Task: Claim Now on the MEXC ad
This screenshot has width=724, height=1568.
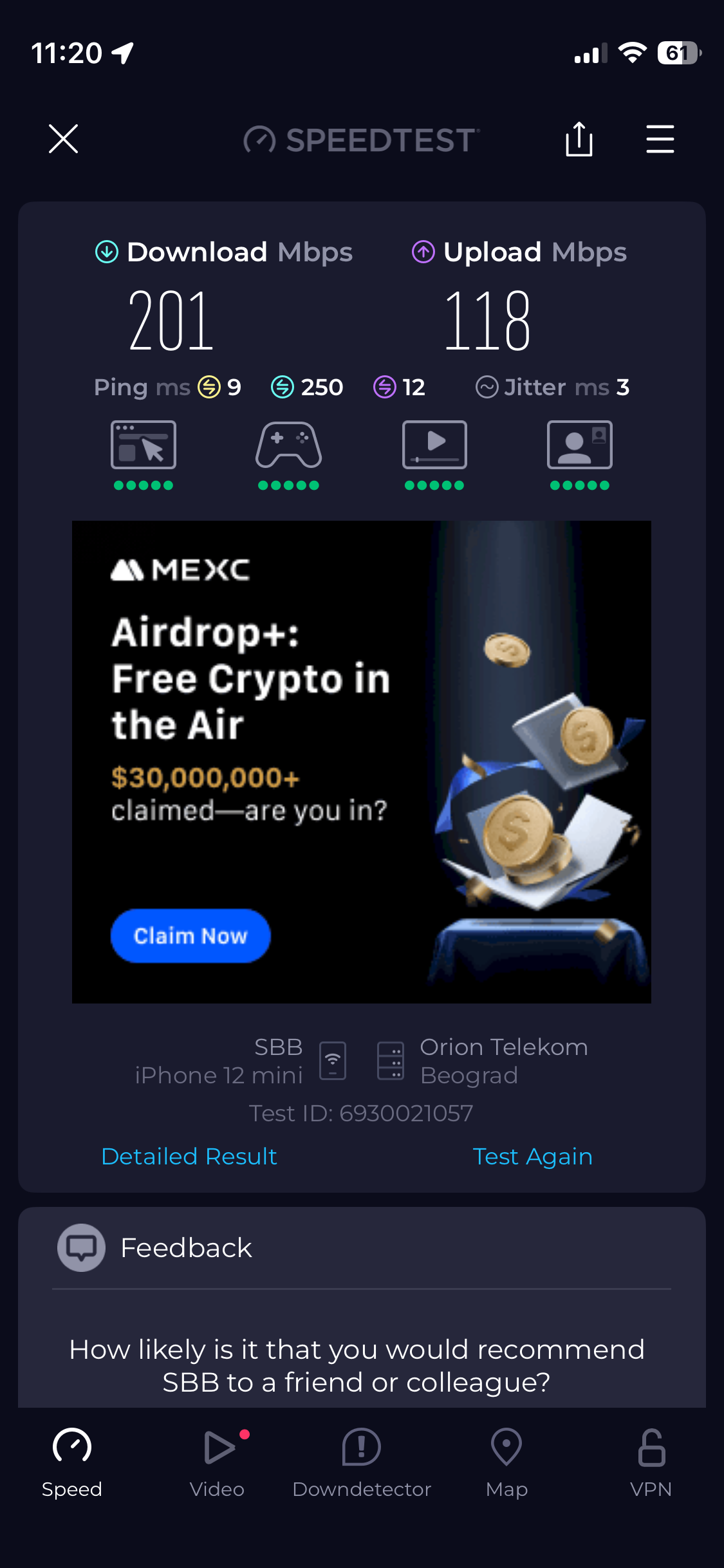Action: [x=190, y=935]
